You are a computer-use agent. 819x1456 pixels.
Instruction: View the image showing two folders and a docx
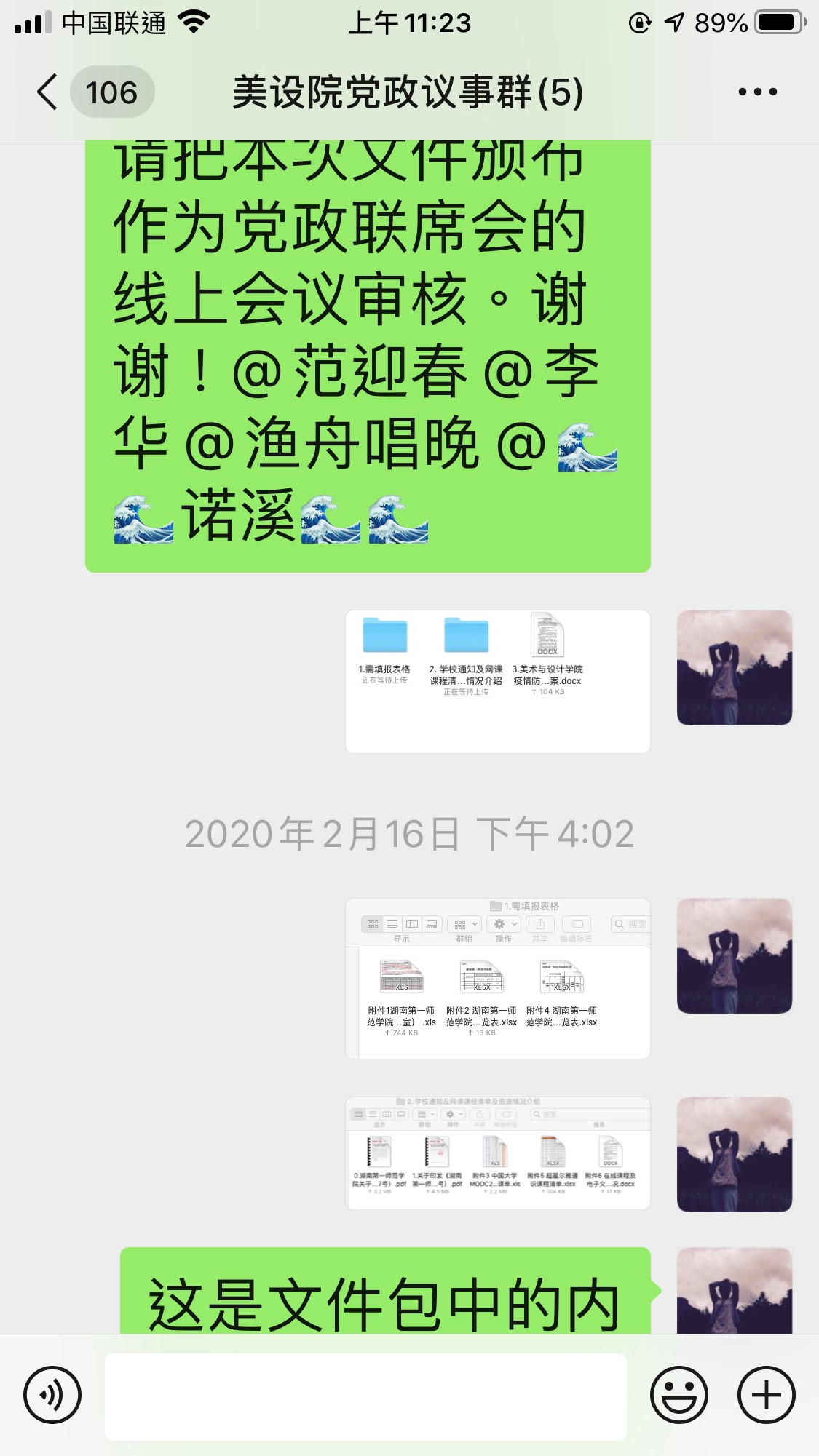pos(497,681)
